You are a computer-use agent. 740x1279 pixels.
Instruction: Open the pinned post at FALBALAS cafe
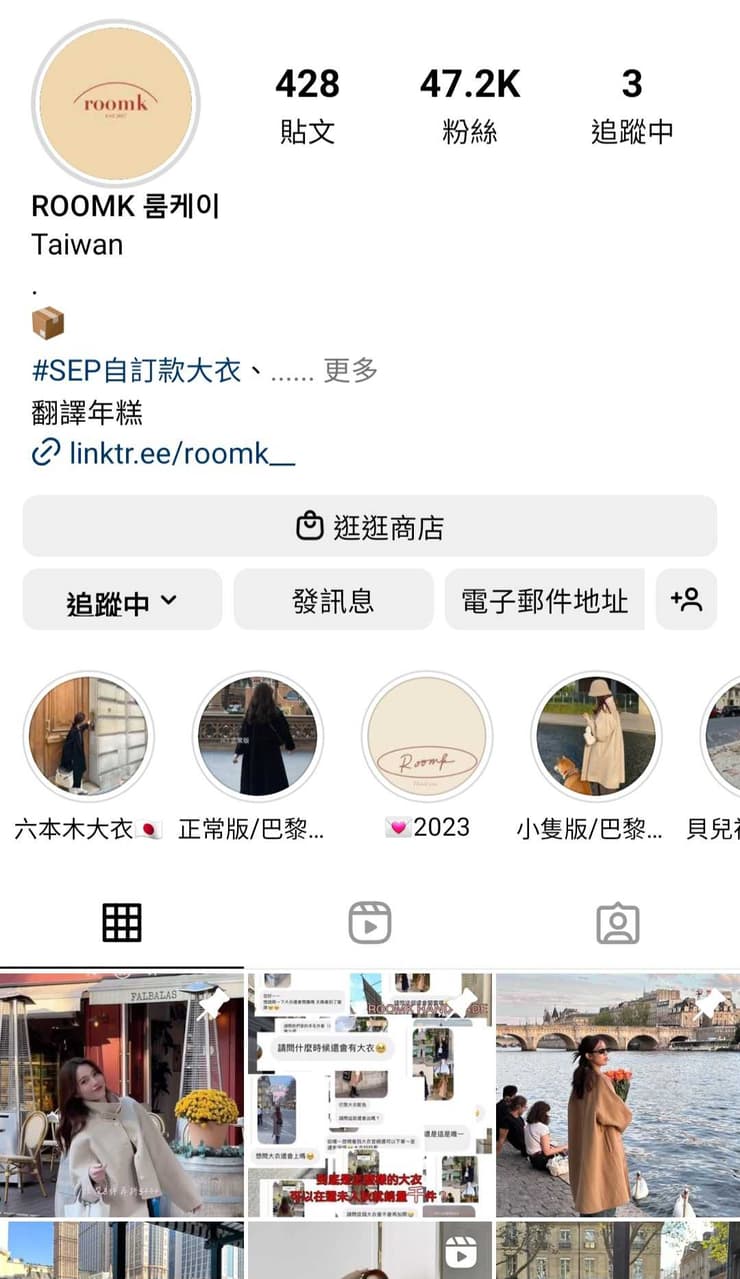(122, 1095)
